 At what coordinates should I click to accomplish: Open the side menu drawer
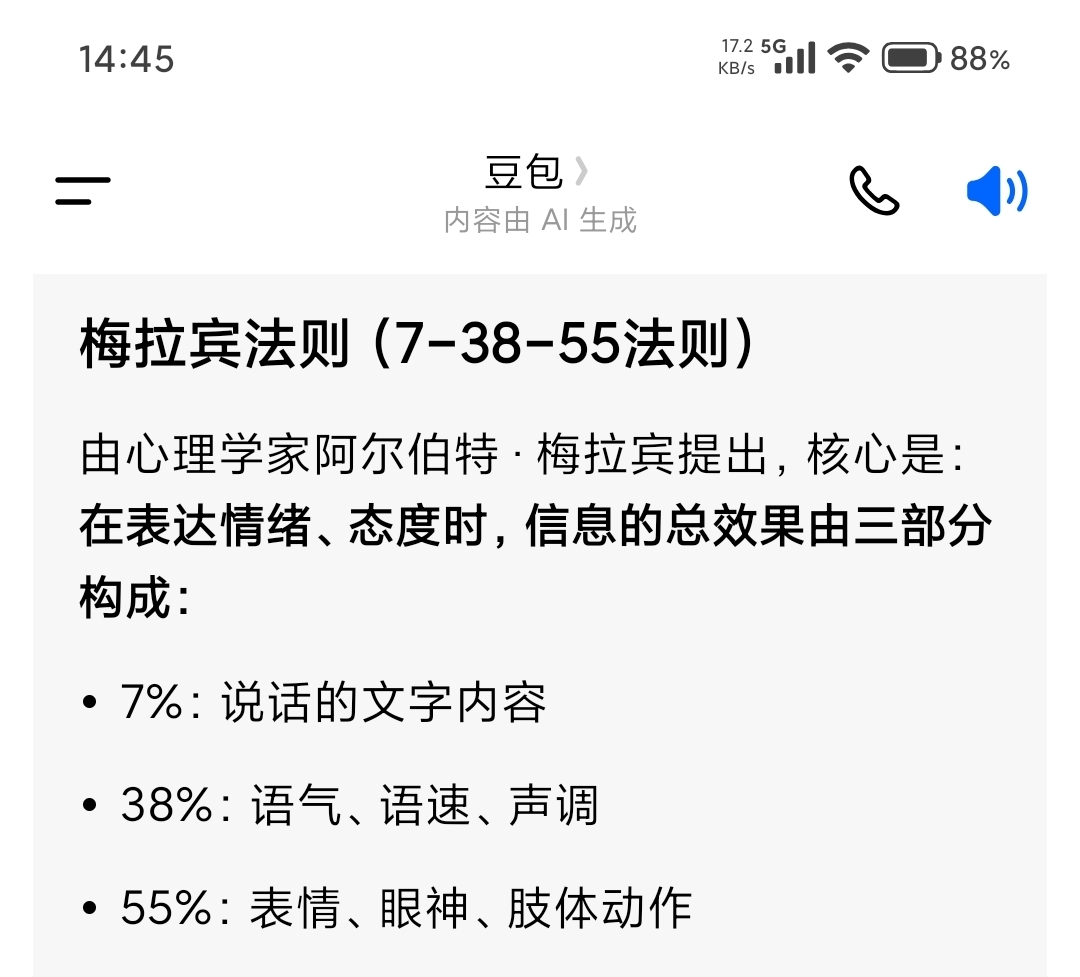82,190
